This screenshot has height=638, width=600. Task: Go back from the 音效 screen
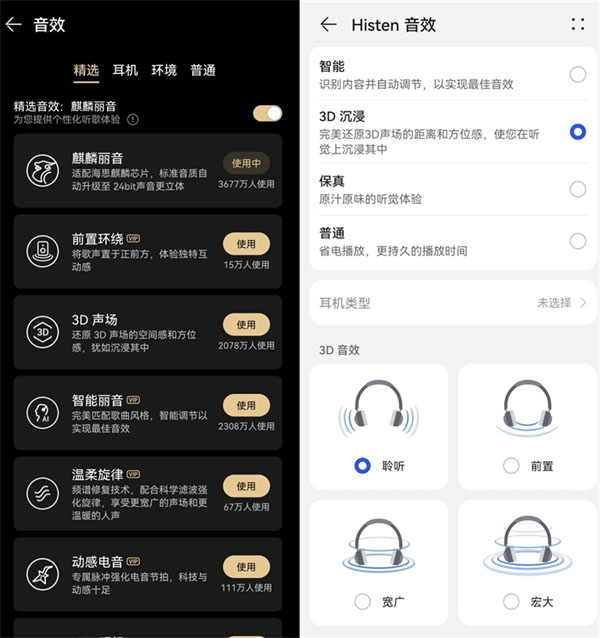pos(14,25)
